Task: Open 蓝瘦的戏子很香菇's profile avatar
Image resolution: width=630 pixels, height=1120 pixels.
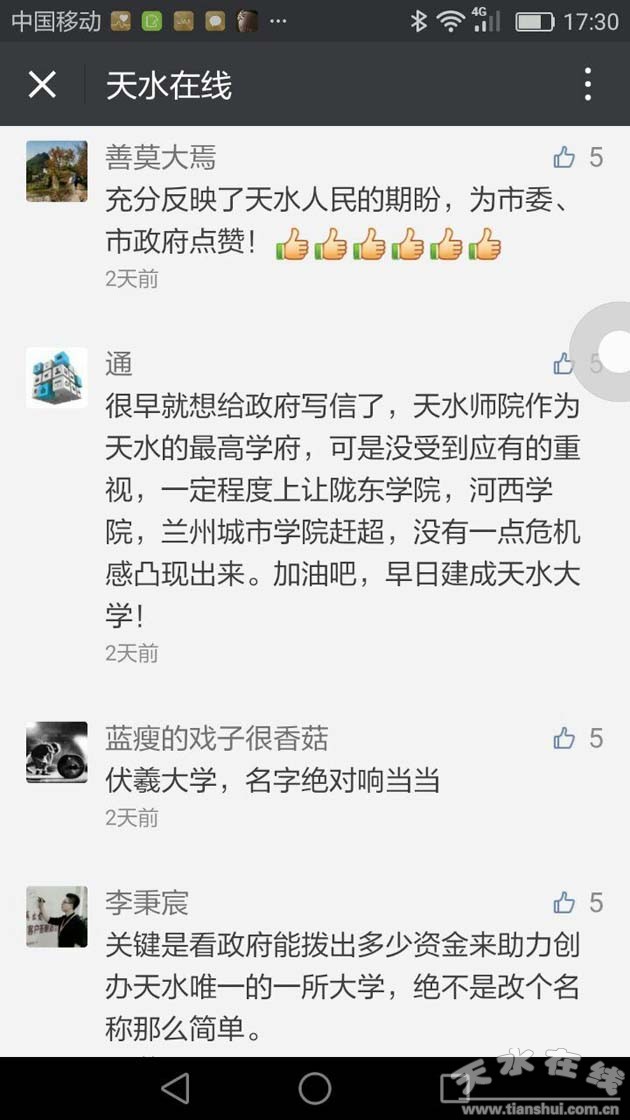Action: pos(56,752)
